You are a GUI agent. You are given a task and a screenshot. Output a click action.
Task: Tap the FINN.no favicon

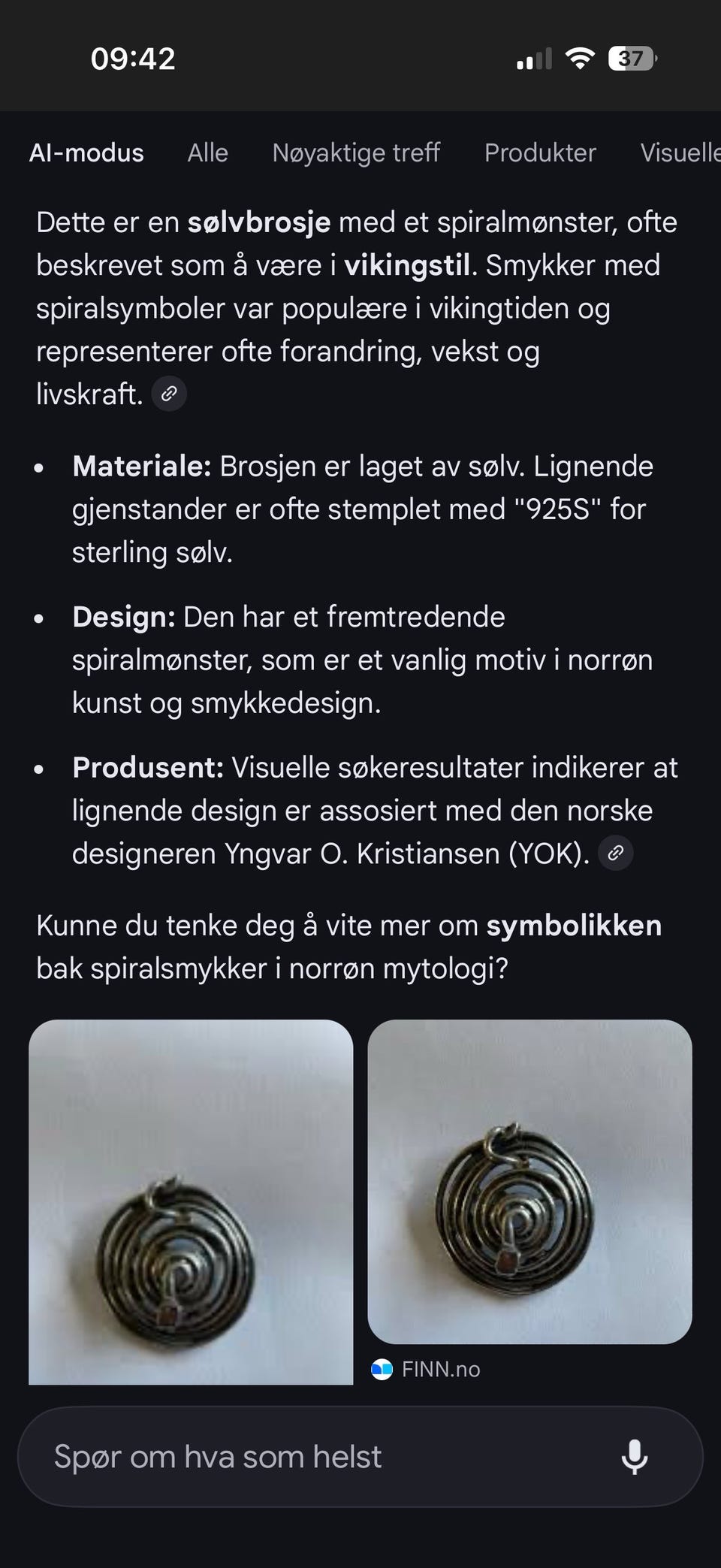click(382, 1369)
